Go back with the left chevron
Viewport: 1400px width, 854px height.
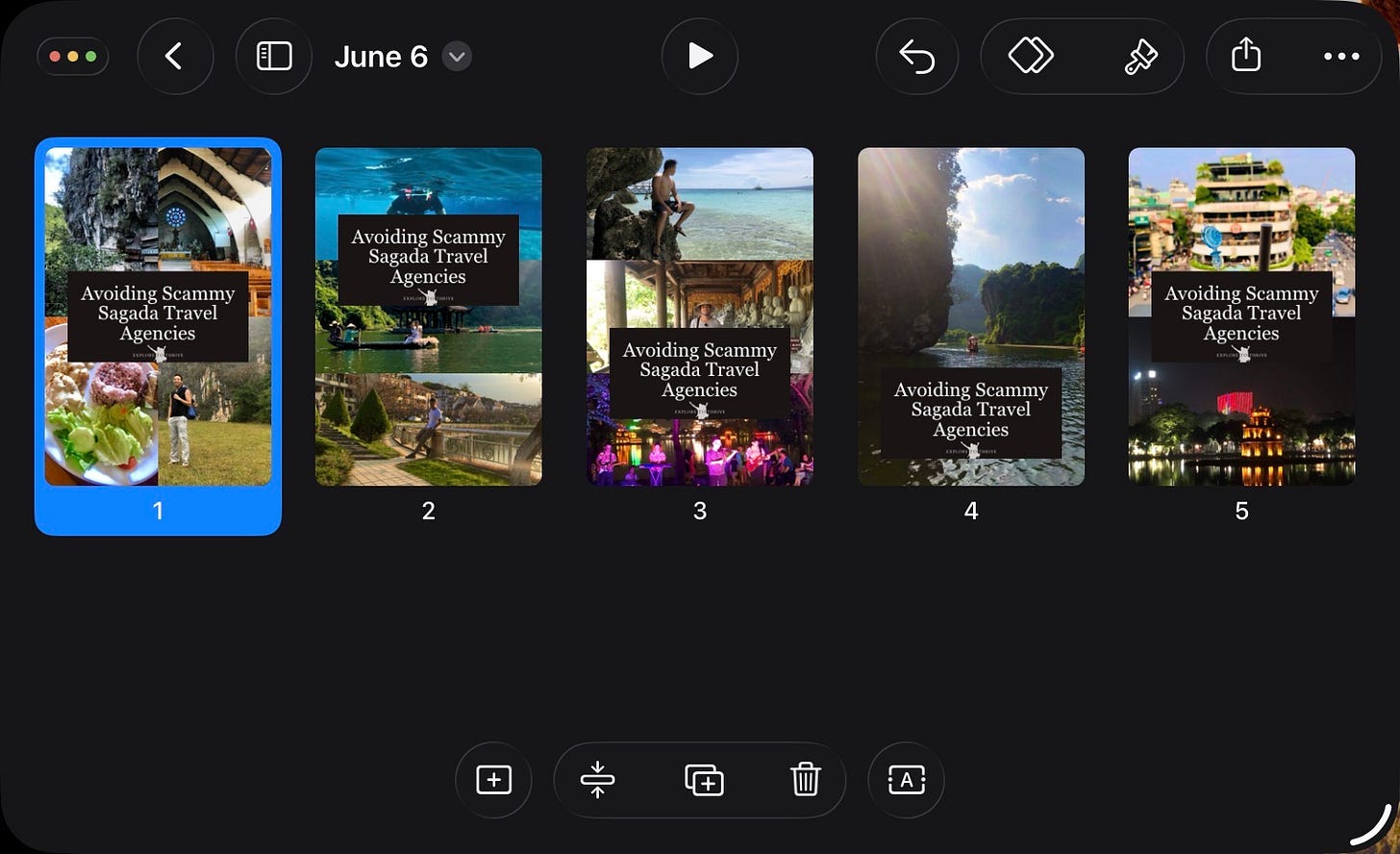tap(174, 57)
